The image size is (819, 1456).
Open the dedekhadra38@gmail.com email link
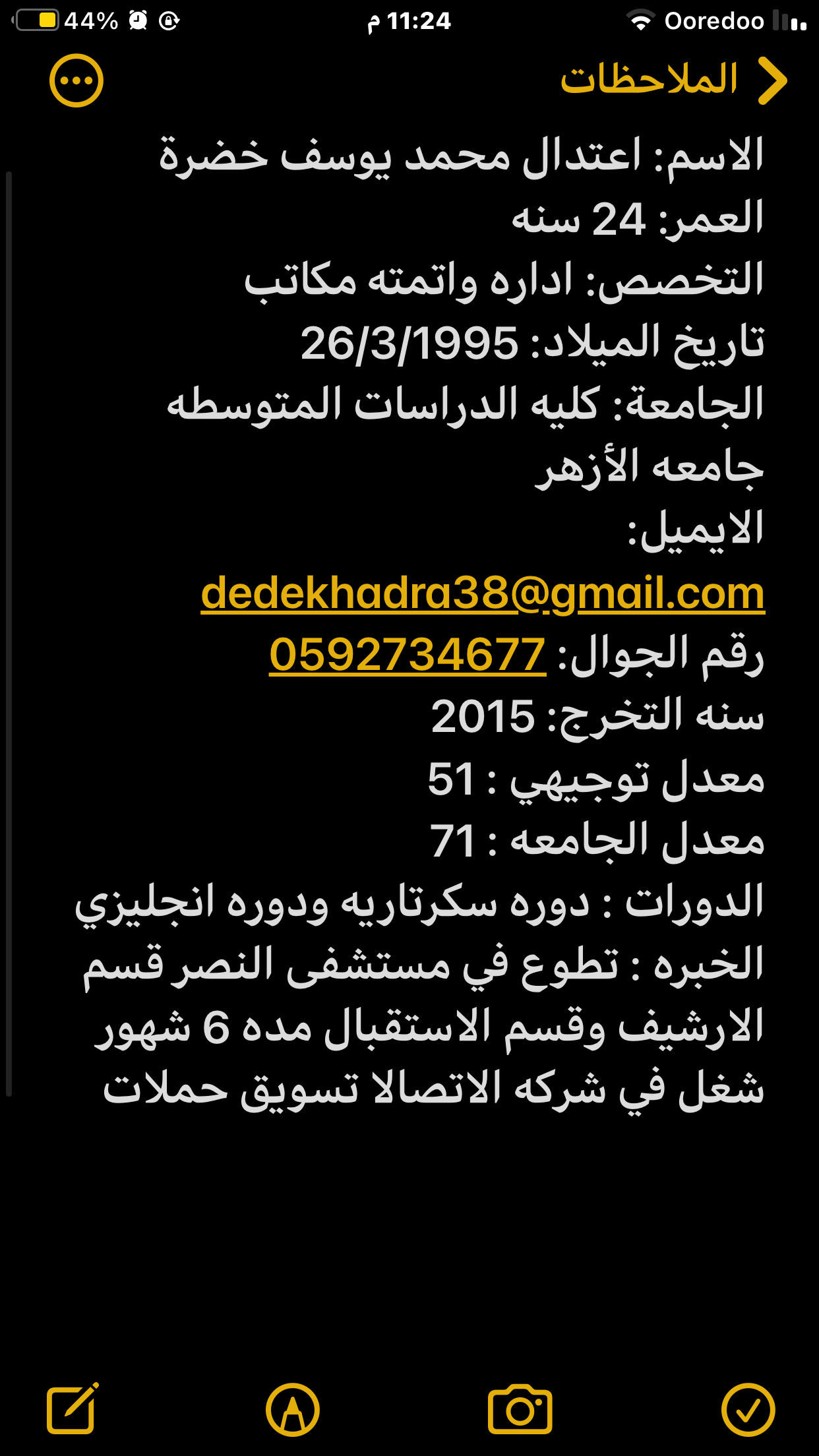point(483,593)
